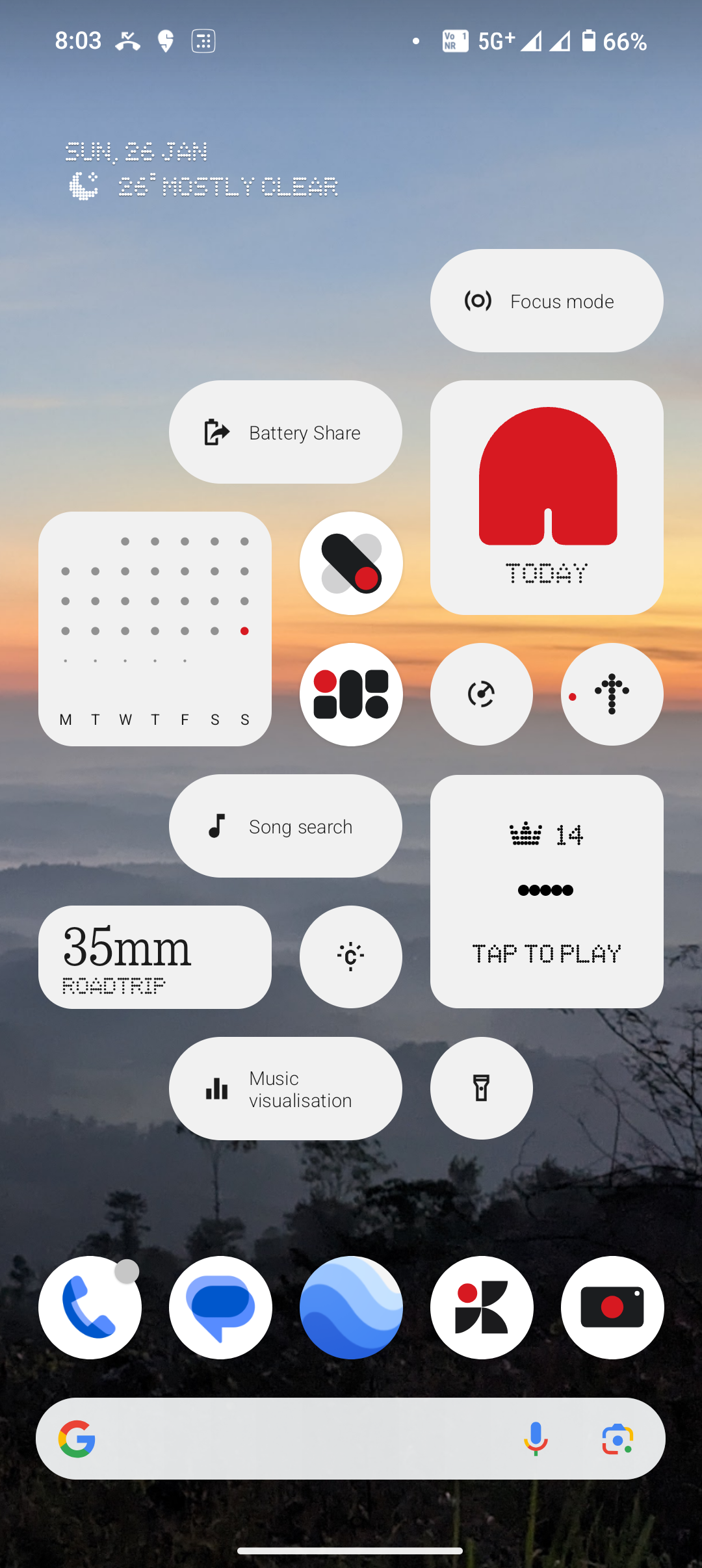The height and width of the screenshot is (1568, 702).
Task: Launch Music visualisation
Action: pos(285,1089)
